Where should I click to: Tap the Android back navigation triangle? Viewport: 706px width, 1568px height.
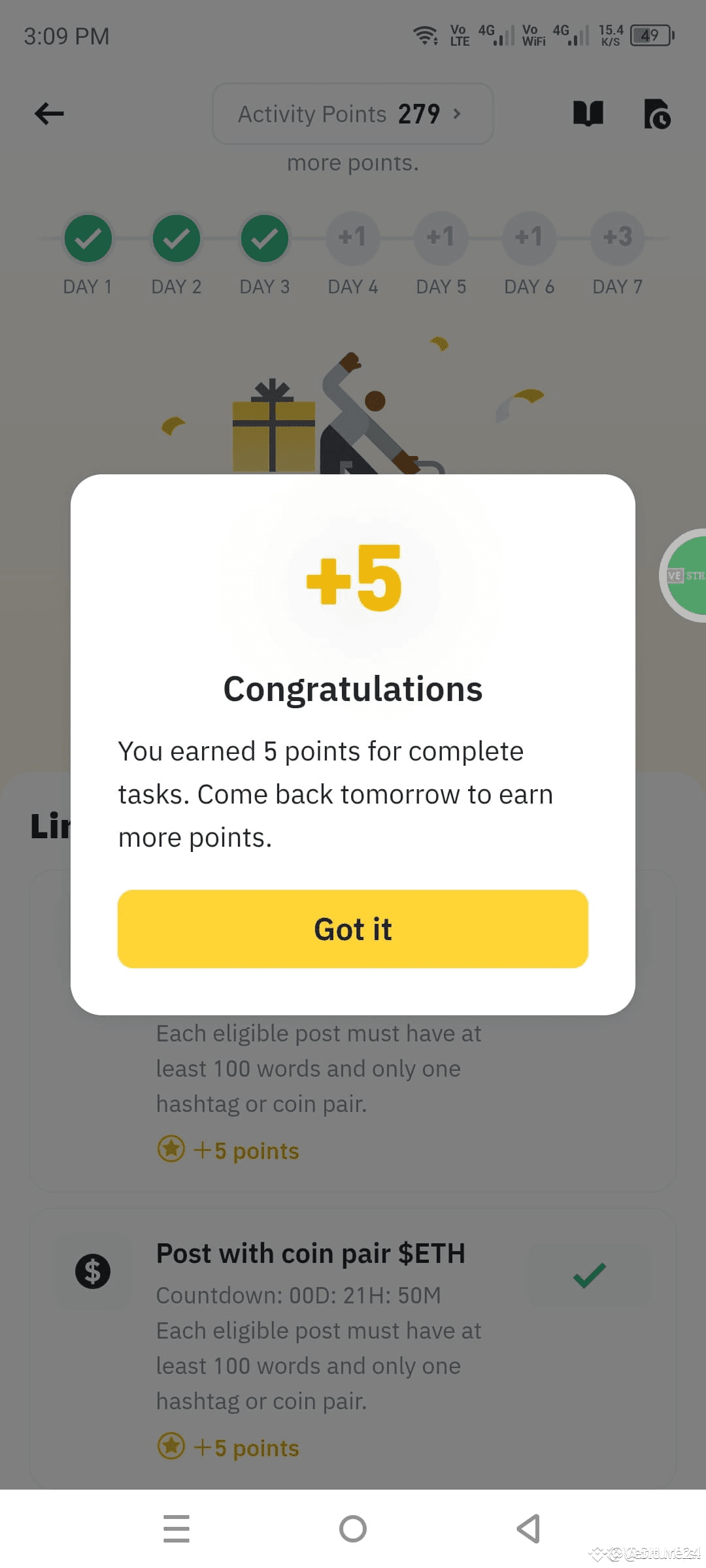coord(529,1529)
